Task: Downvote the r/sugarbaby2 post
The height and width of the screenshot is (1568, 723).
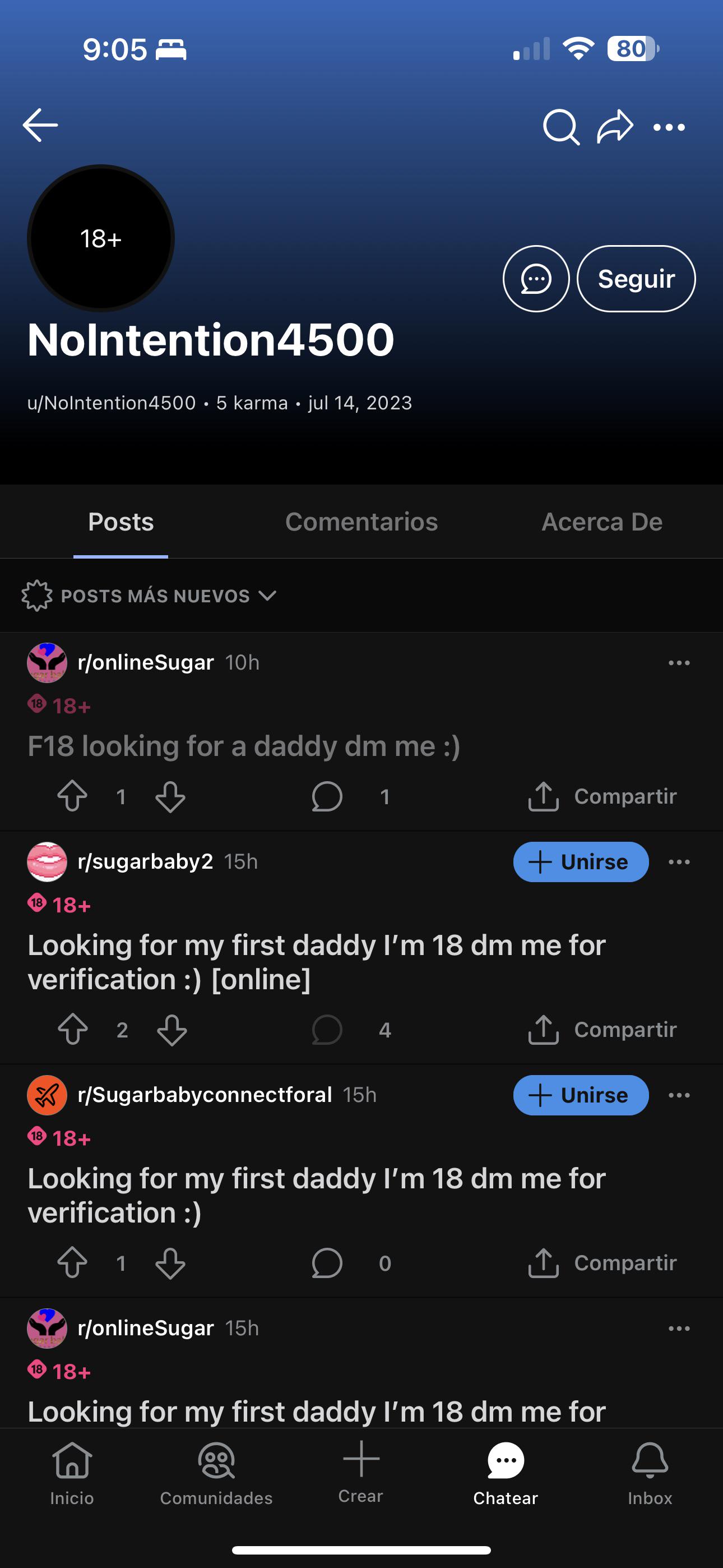Action: 172,1030
